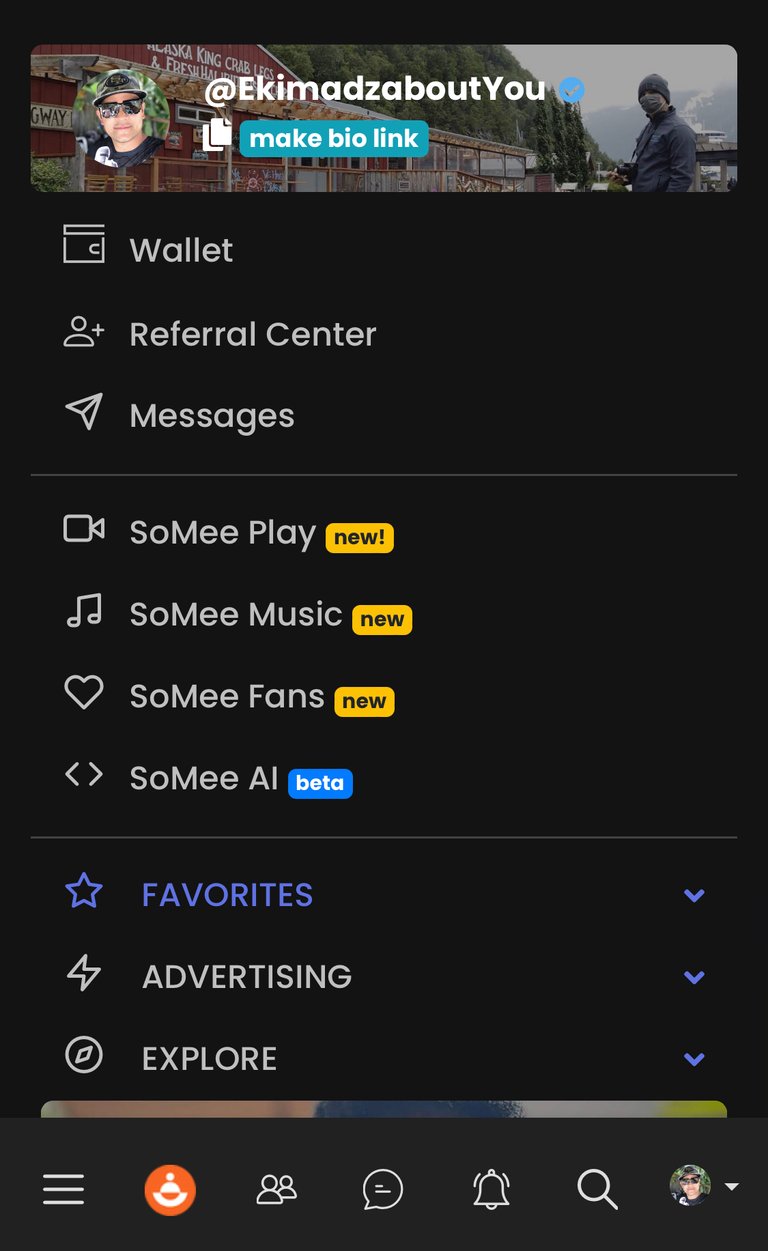Open SoMee Music
Viewport: 768px width, 1251px height.
point(384,614)
